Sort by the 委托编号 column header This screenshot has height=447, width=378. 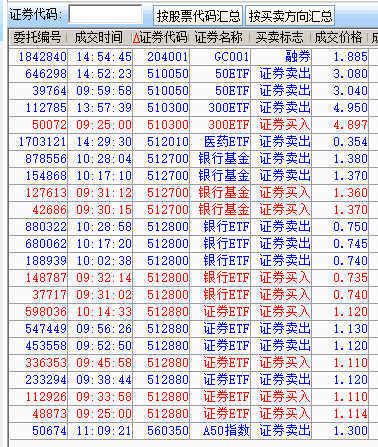(38, 37)
